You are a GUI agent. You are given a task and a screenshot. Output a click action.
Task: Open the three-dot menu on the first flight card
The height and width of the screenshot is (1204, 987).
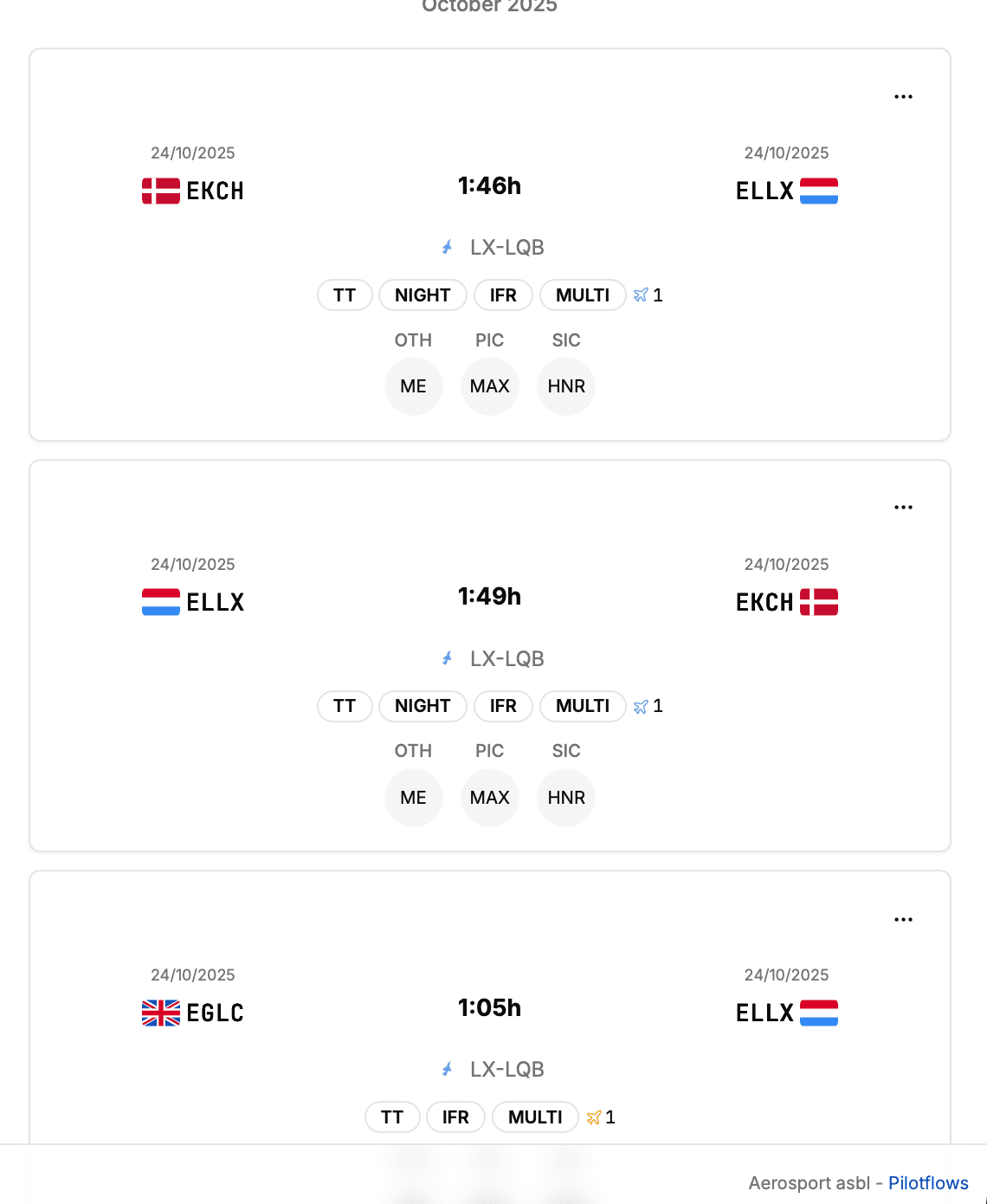903,96
